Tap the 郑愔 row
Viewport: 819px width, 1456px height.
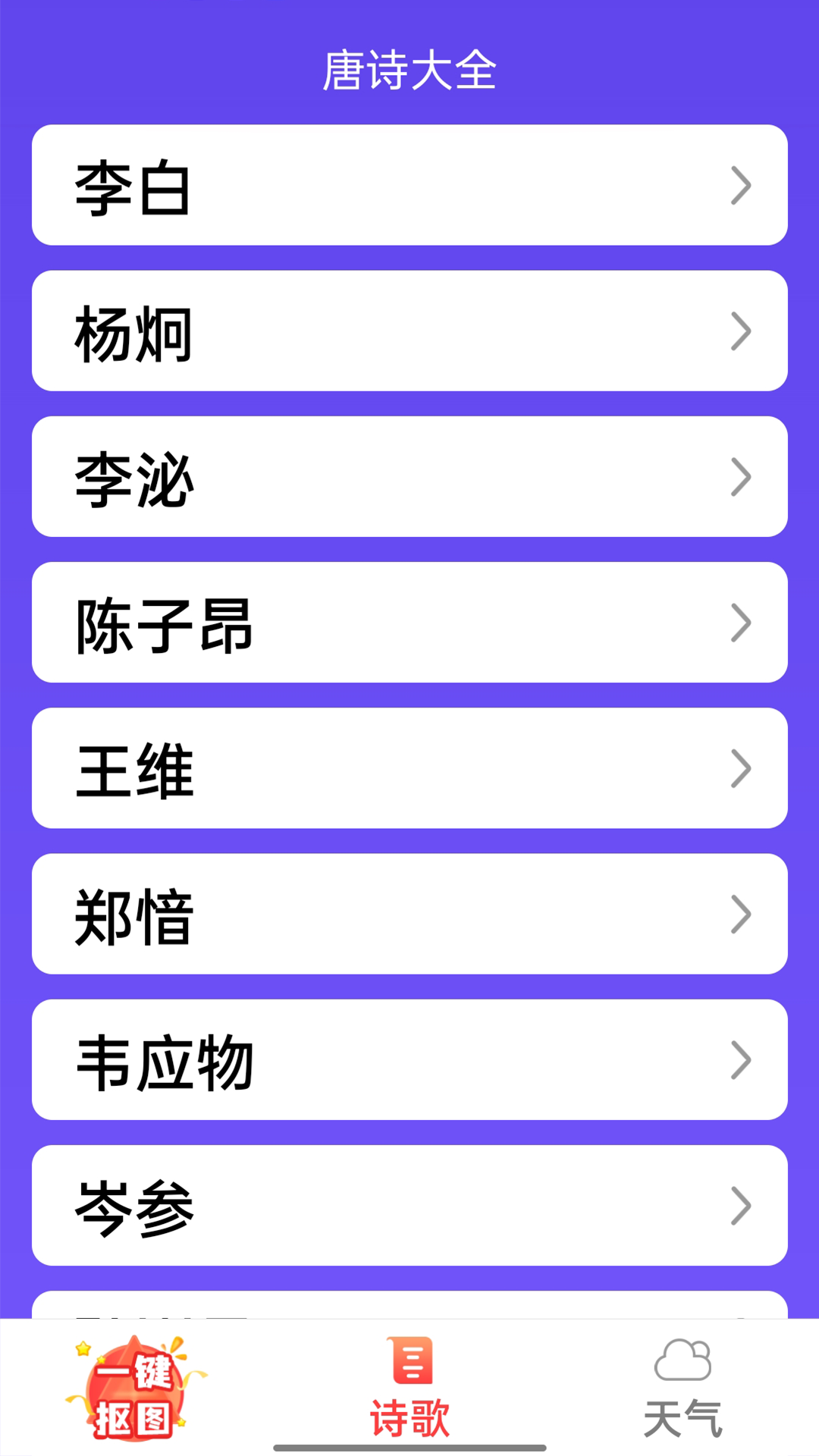pyautogui.click(x=409, y=913)
